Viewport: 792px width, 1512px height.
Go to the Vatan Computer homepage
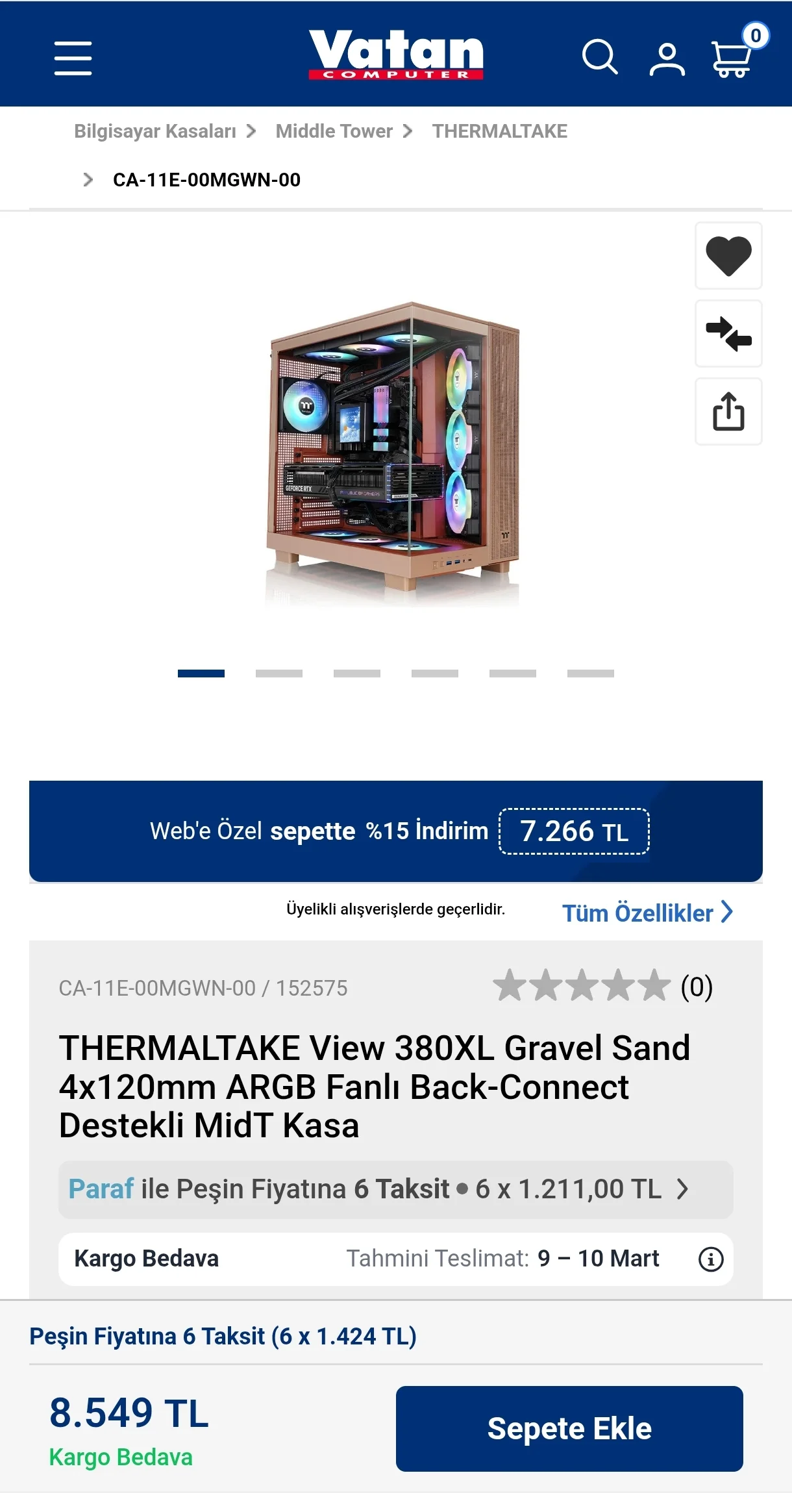coord(395,55)
